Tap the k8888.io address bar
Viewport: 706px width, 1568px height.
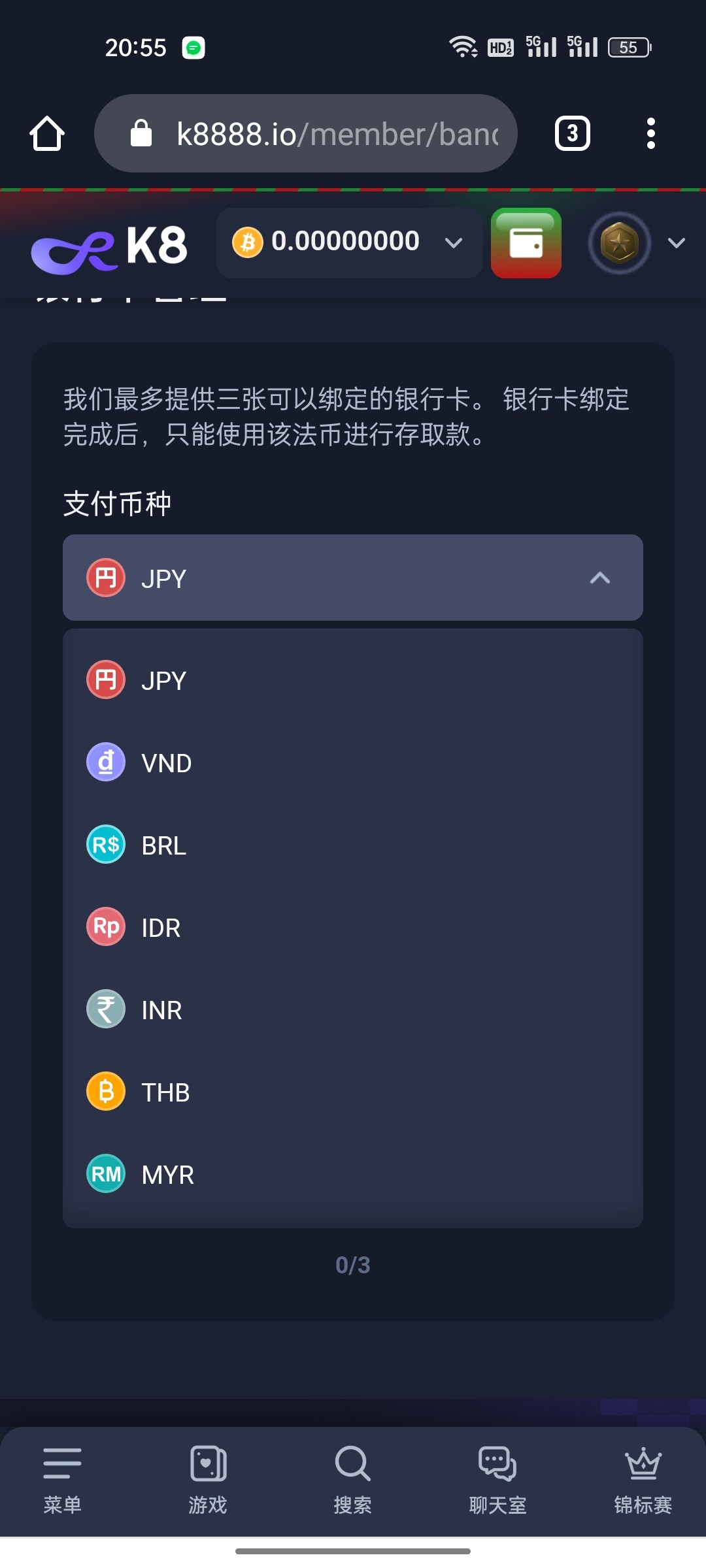click(306, 133)
